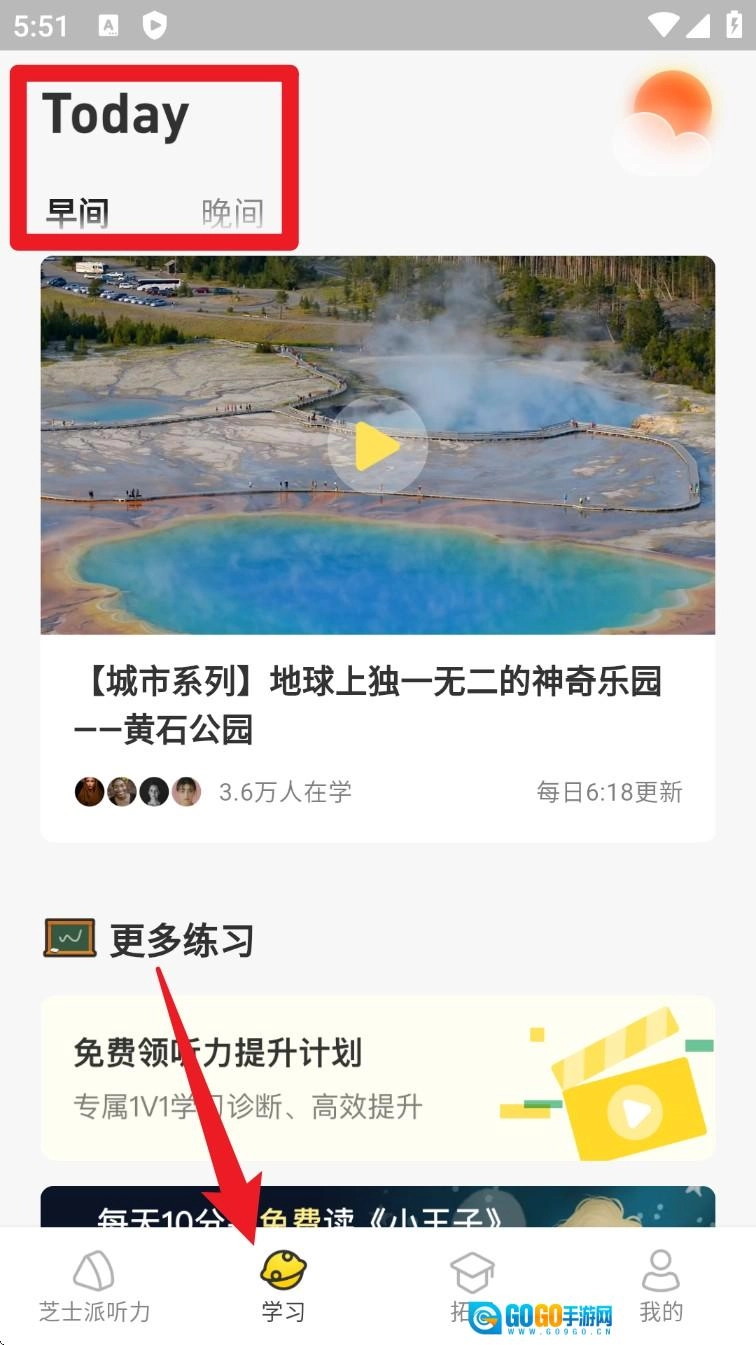756x1345 pixels.
Task: Go to 芝士派听力 tab
Action: 94,1288
